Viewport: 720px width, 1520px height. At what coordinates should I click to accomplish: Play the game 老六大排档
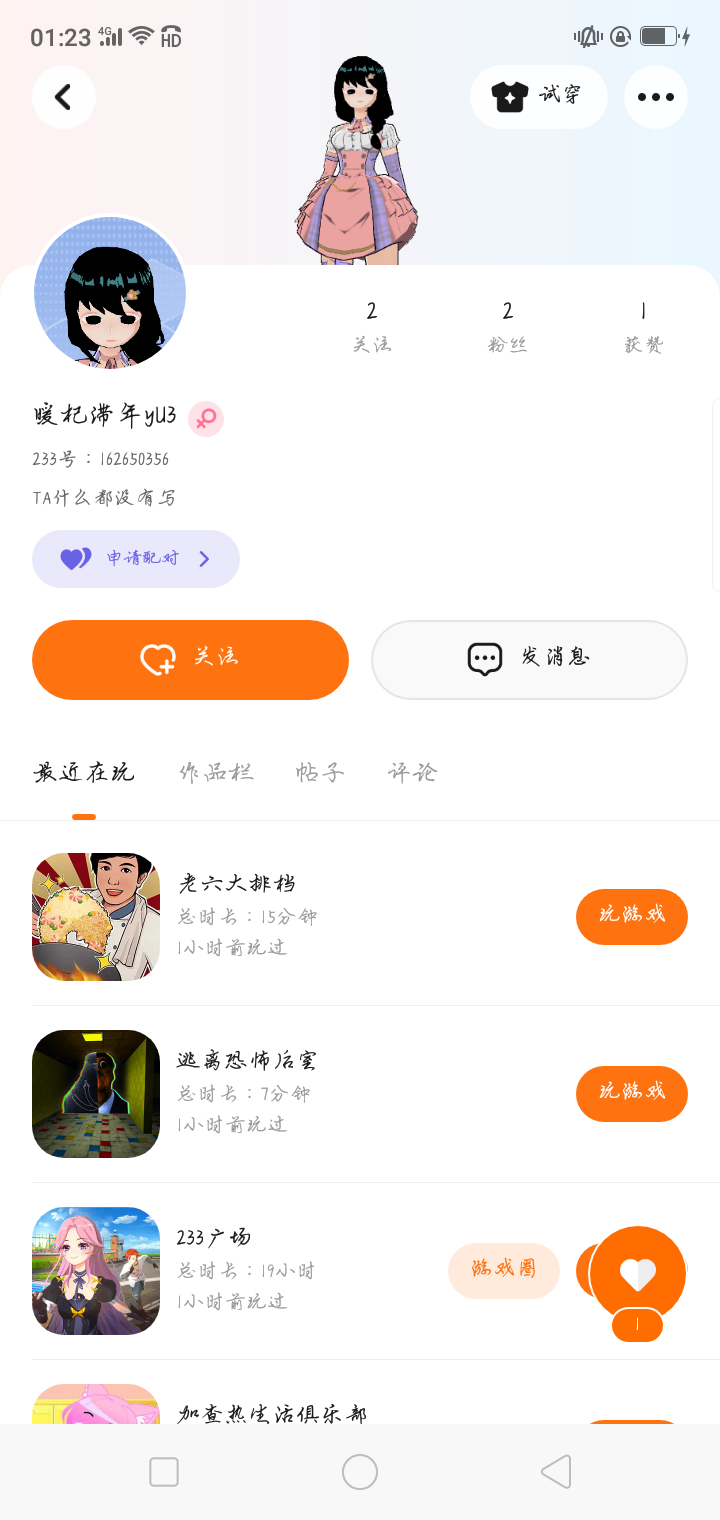pos(631,916)
